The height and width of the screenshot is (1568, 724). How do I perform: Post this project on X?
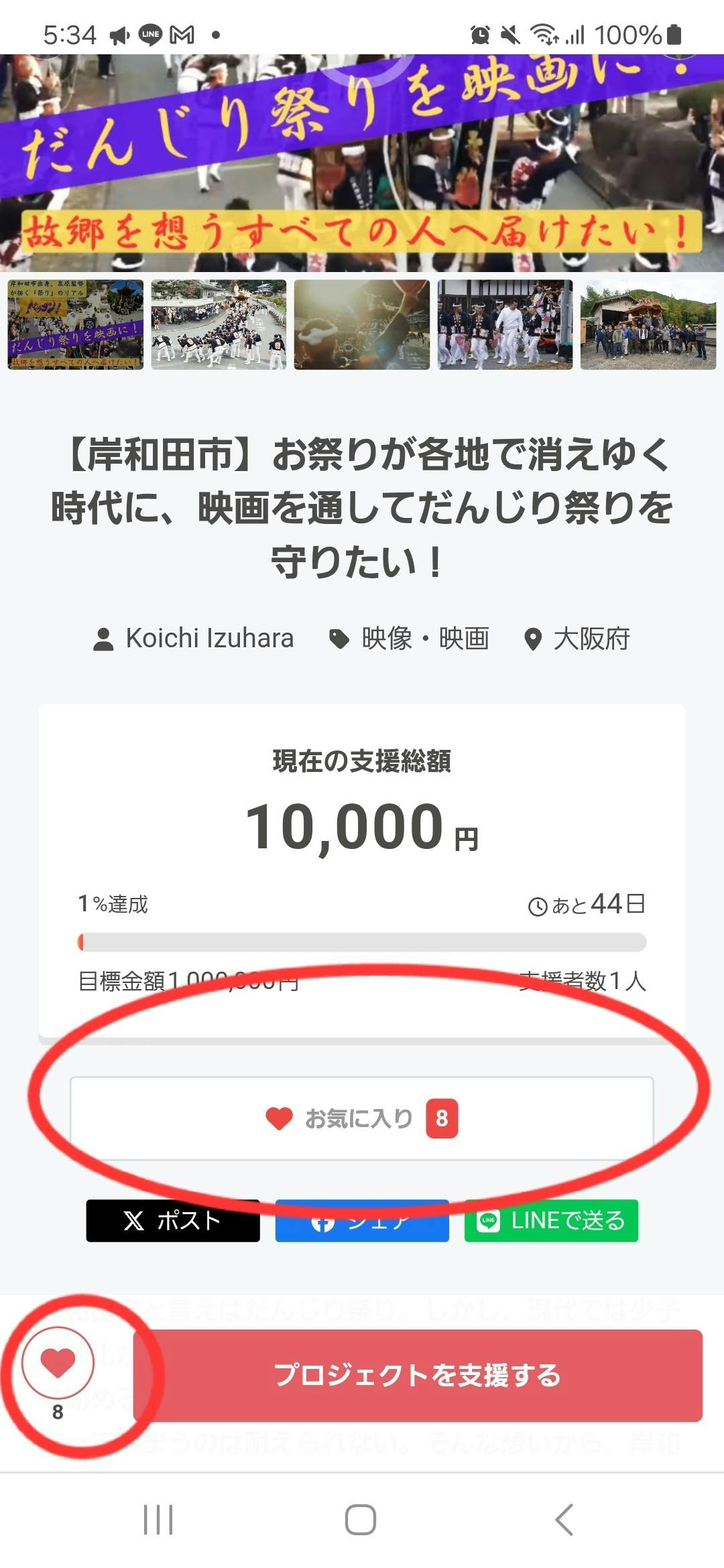(x=172, y=1221)
